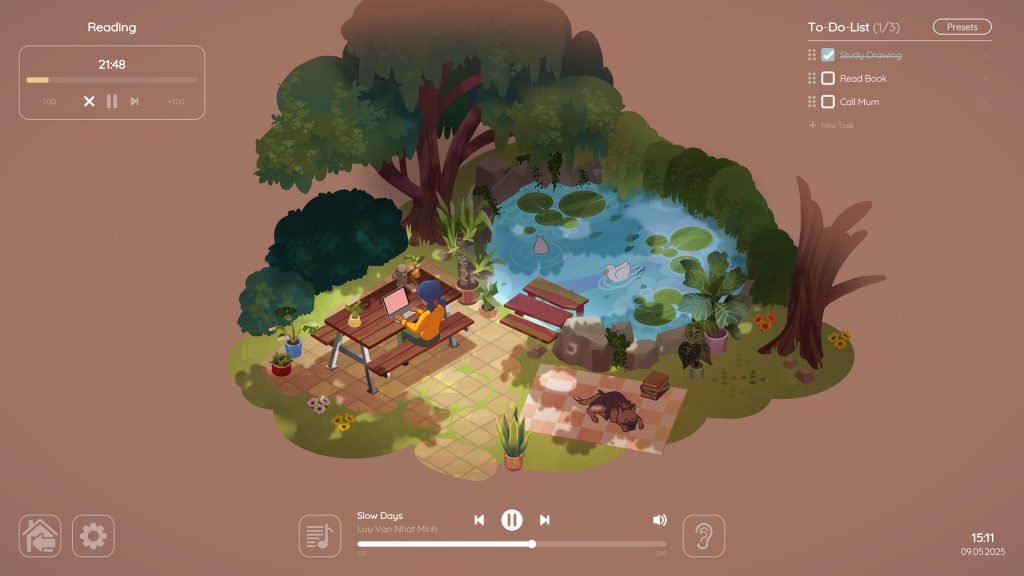The height and width of the screenshot is (576, 1024).
Task: Skip the Reading timer session
Action: click(135, 101)
